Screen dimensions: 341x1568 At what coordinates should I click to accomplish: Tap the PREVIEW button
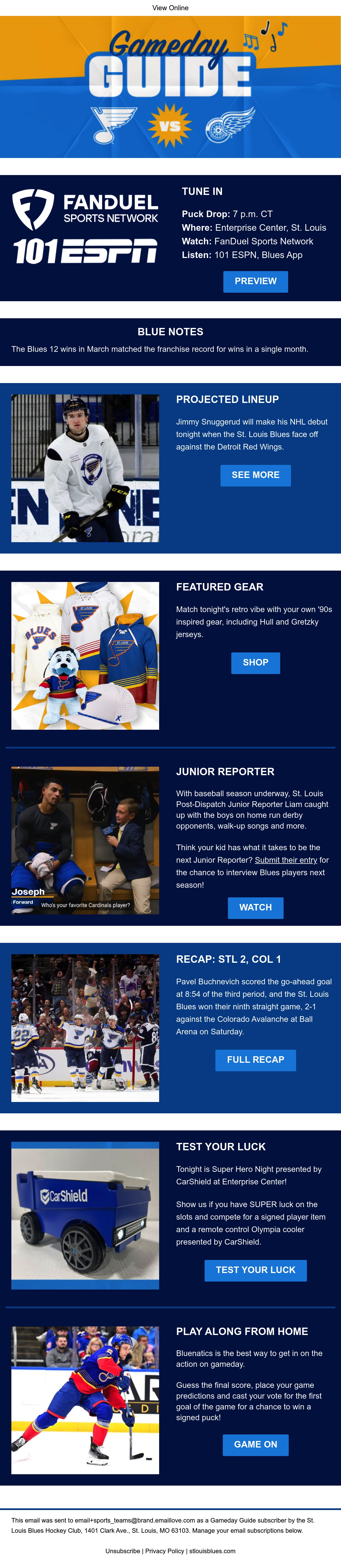click(x=256, y=281)
